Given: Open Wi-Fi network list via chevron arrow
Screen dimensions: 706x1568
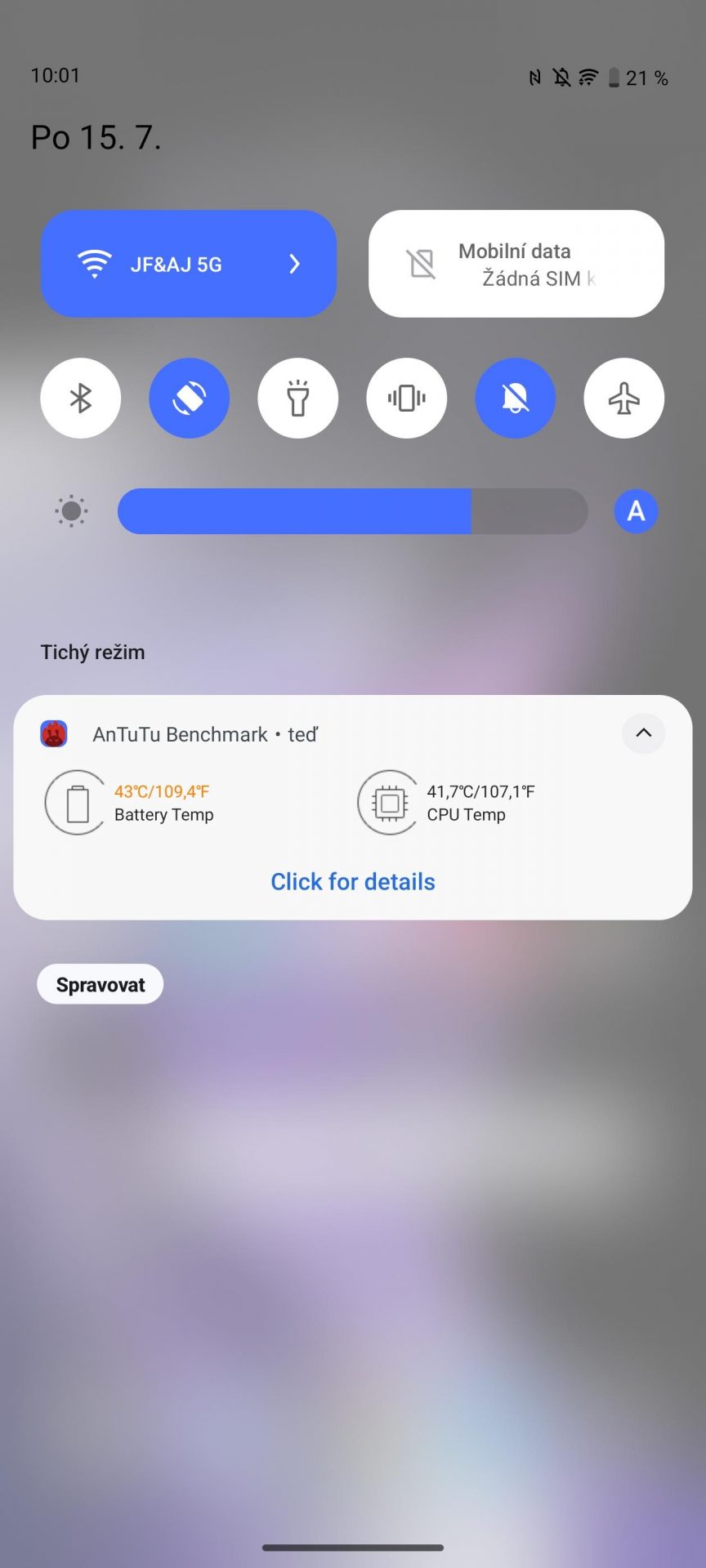Looking at the screenshot, I should (x=295, y=264).
